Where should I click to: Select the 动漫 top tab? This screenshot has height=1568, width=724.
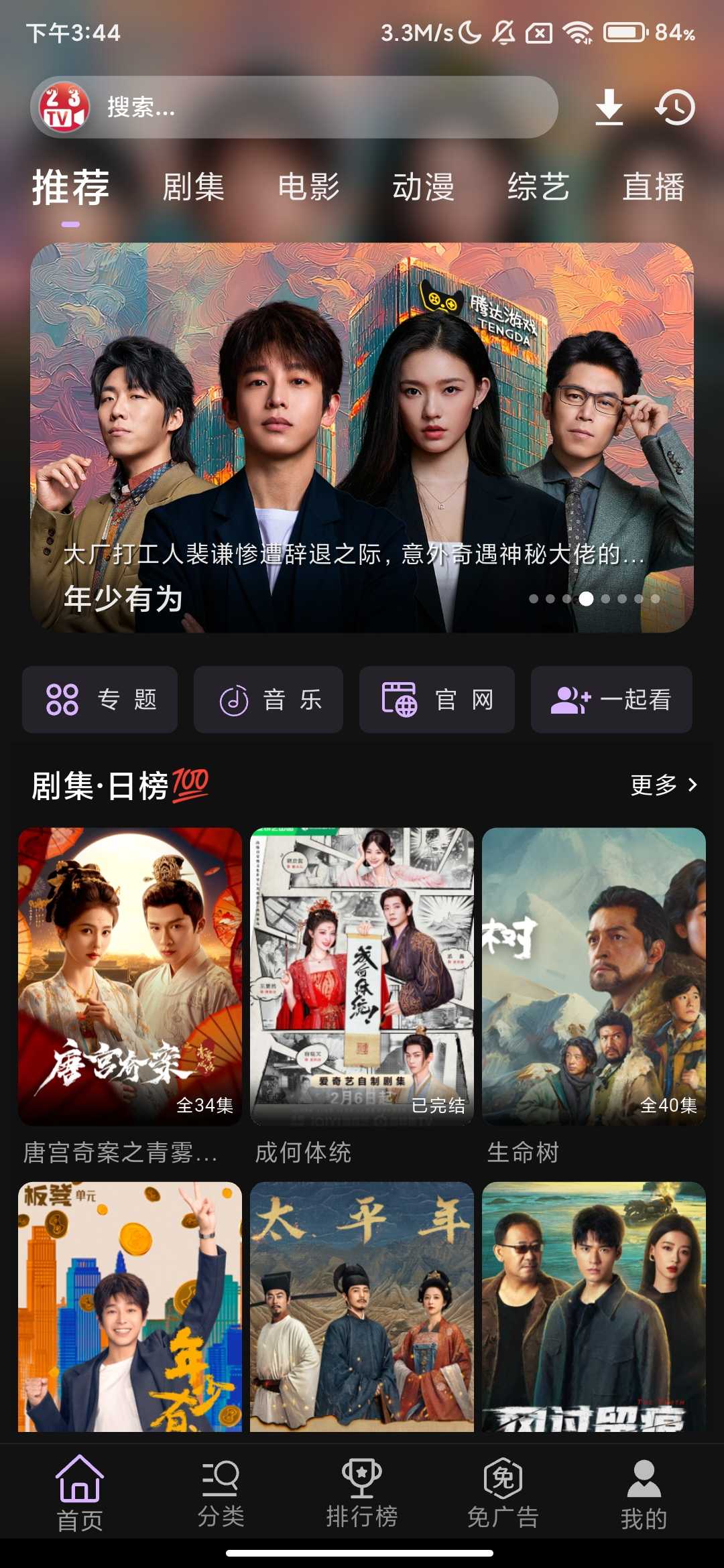pos(423,186)
